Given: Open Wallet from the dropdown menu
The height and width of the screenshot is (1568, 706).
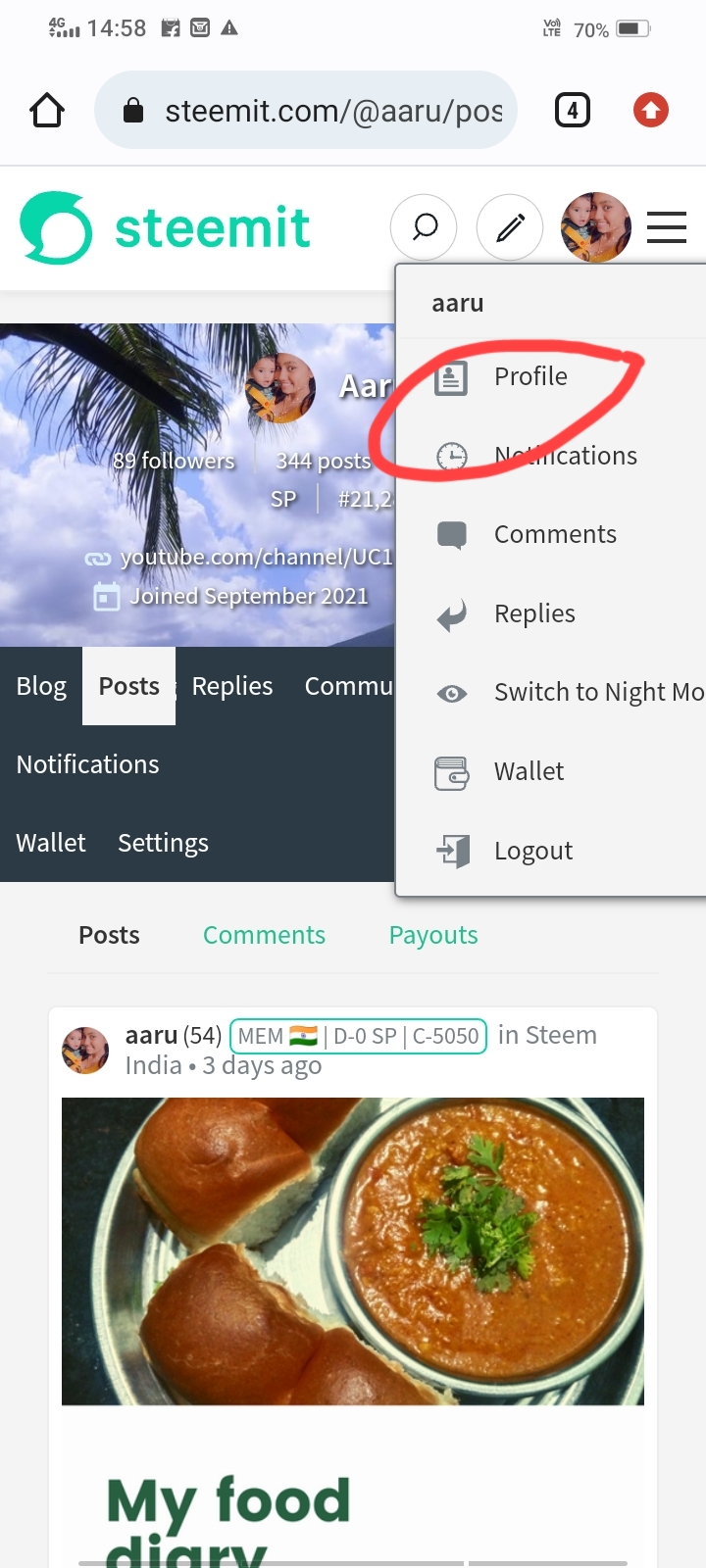Looking at the screenshot, I should [x=529, y=771].
